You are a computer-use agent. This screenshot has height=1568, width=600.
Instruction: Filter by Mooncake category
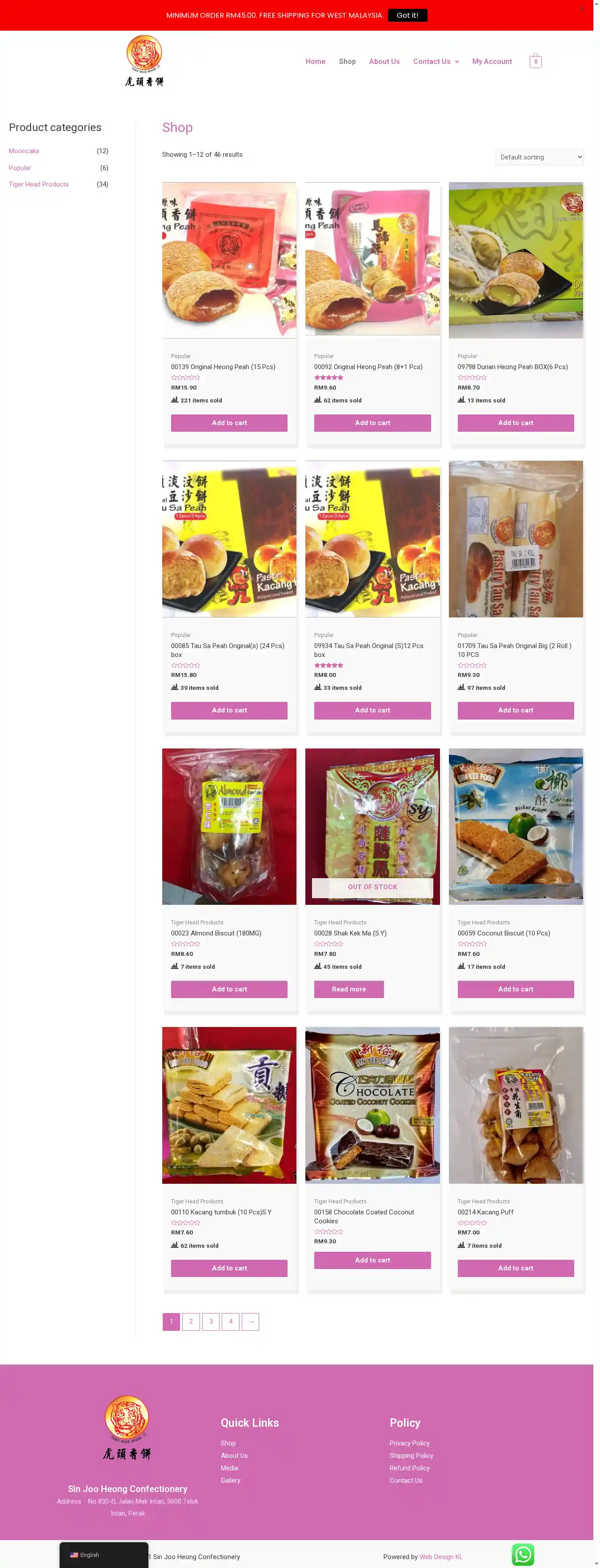[24, 151]
